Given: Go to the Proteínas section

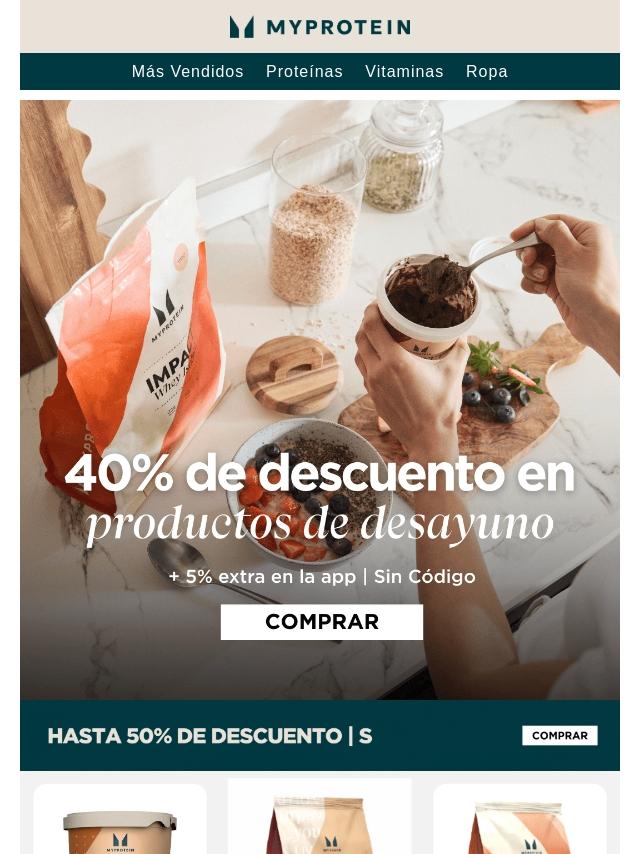Looking at the screenshot, I should (x=304, y=72).
